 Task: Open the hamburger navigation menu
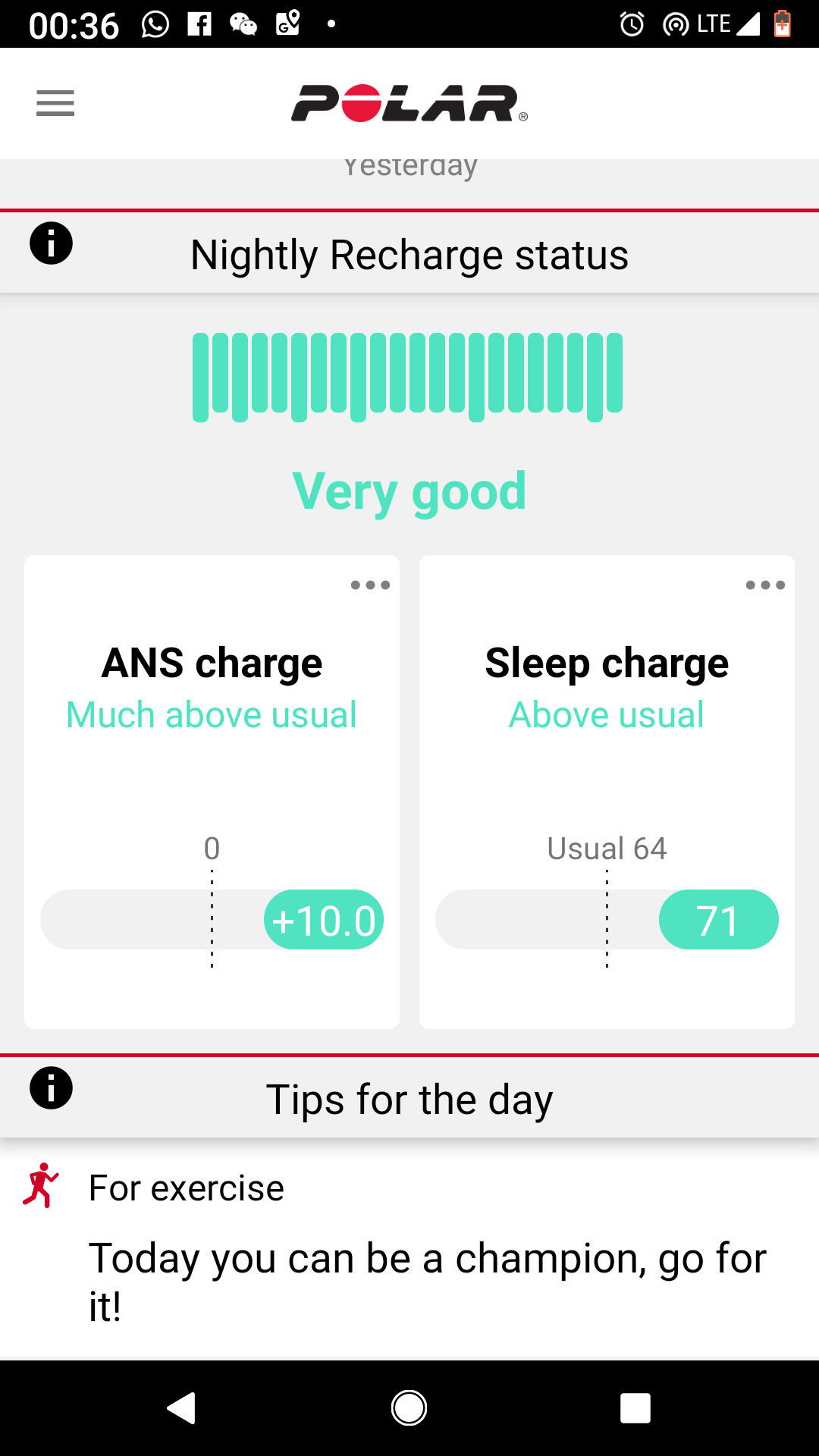55,103
